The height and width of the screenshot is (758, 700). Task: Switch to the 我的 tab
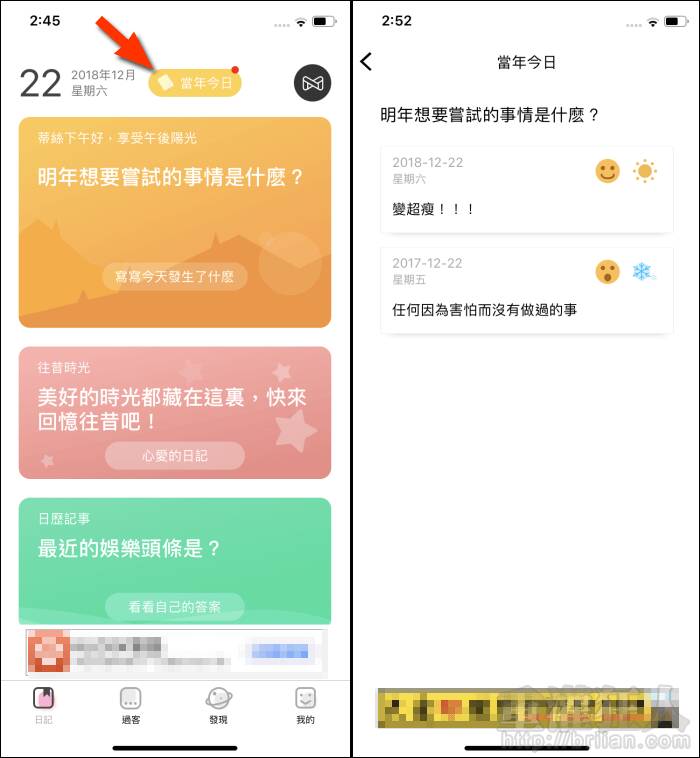[x=306, y=705]
